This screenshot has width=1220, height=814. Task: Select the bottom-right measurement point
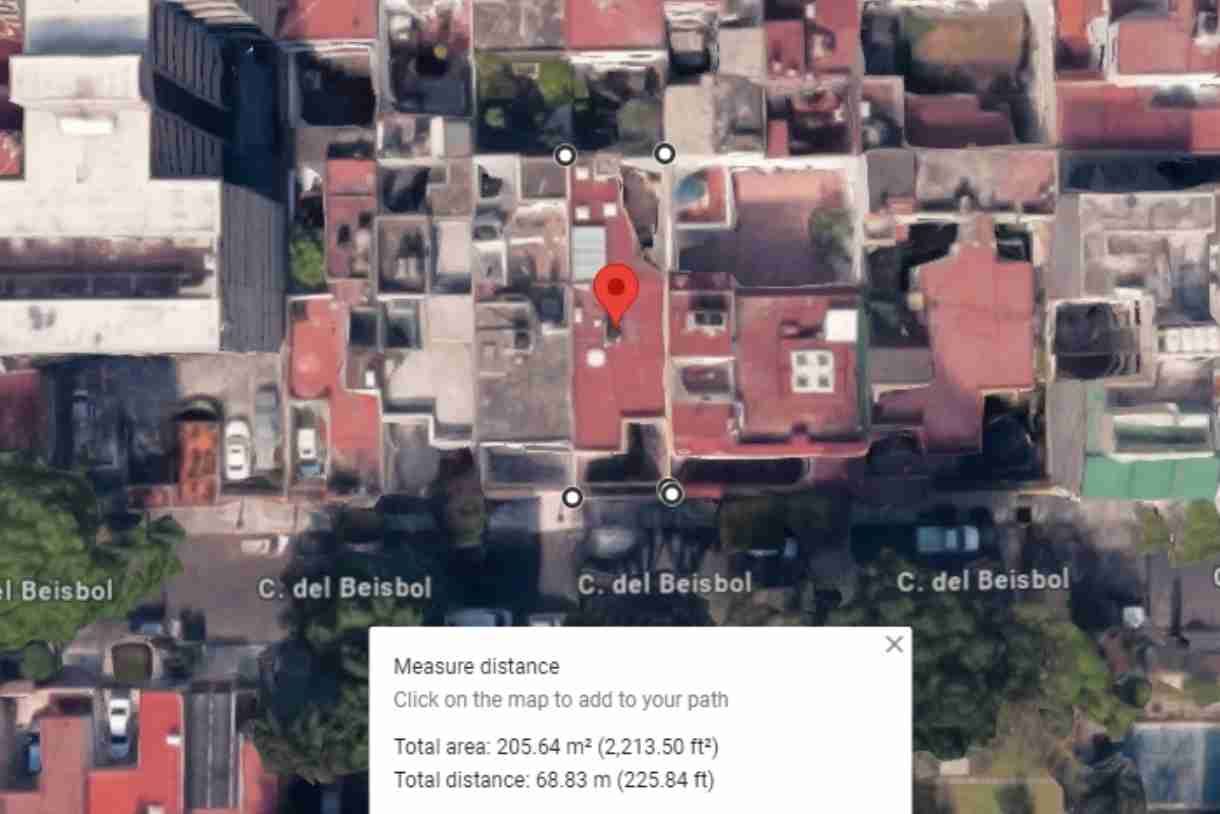click(672, 493)
